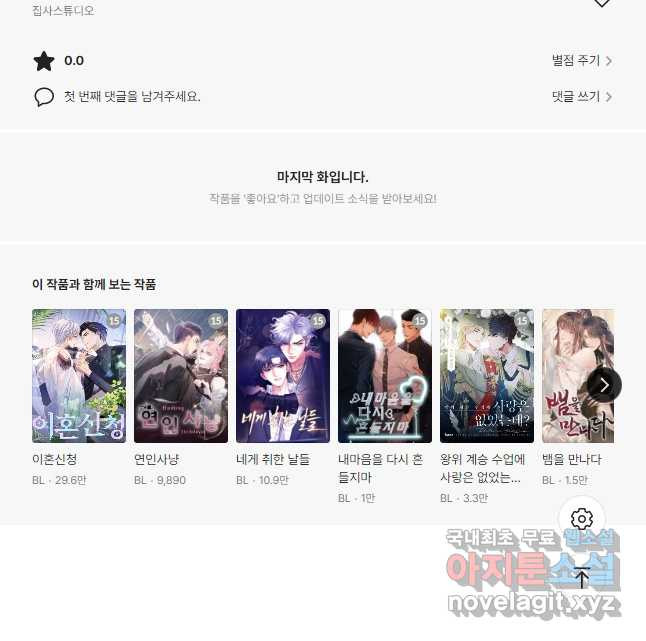The width and height of the screenshot is (646, 641).
Task: Open the 이혼신청 webtoon card
Action: (x=79, y=376)
